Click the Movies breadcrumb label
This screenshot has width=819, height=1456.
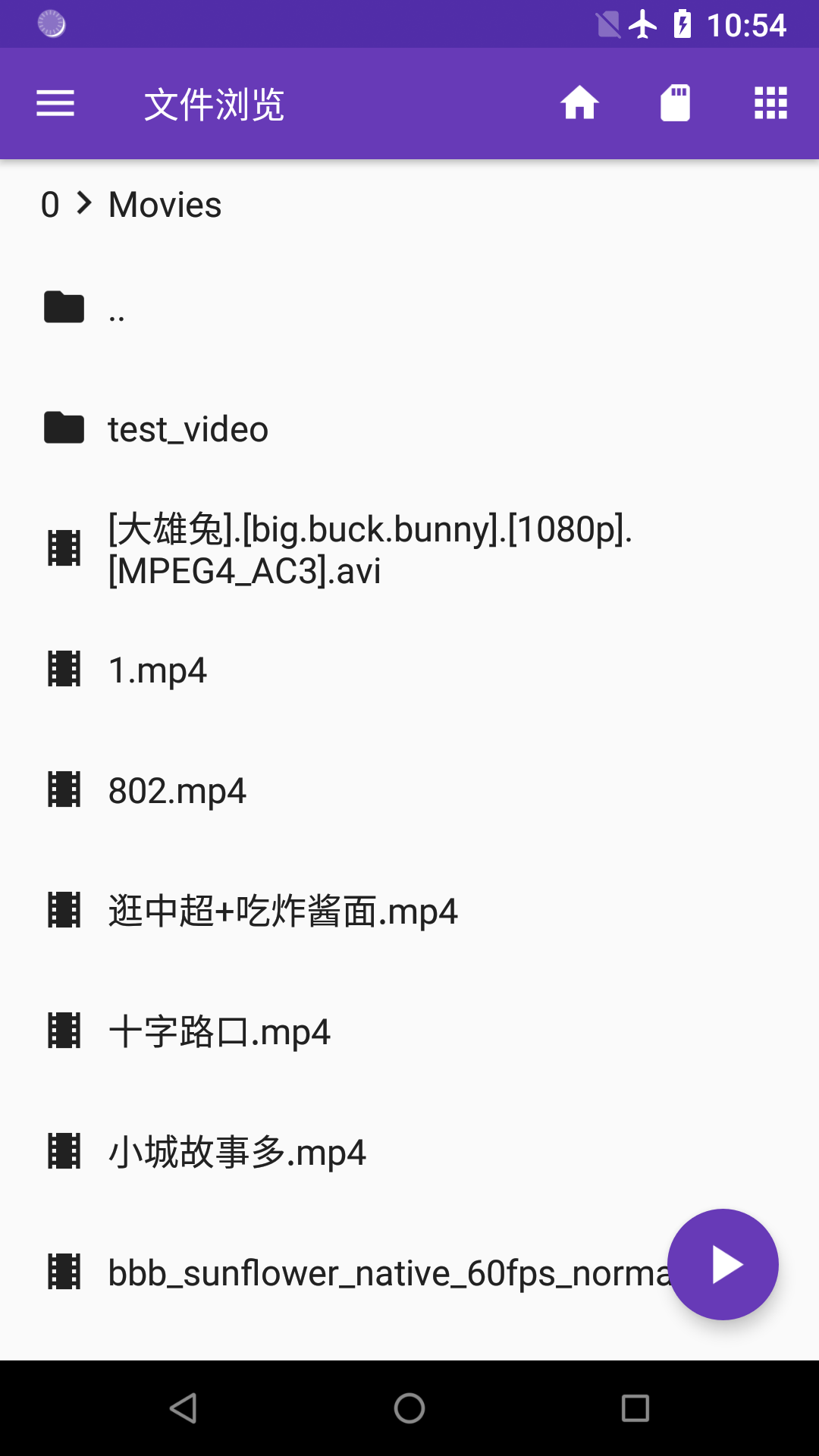(164, 204)
